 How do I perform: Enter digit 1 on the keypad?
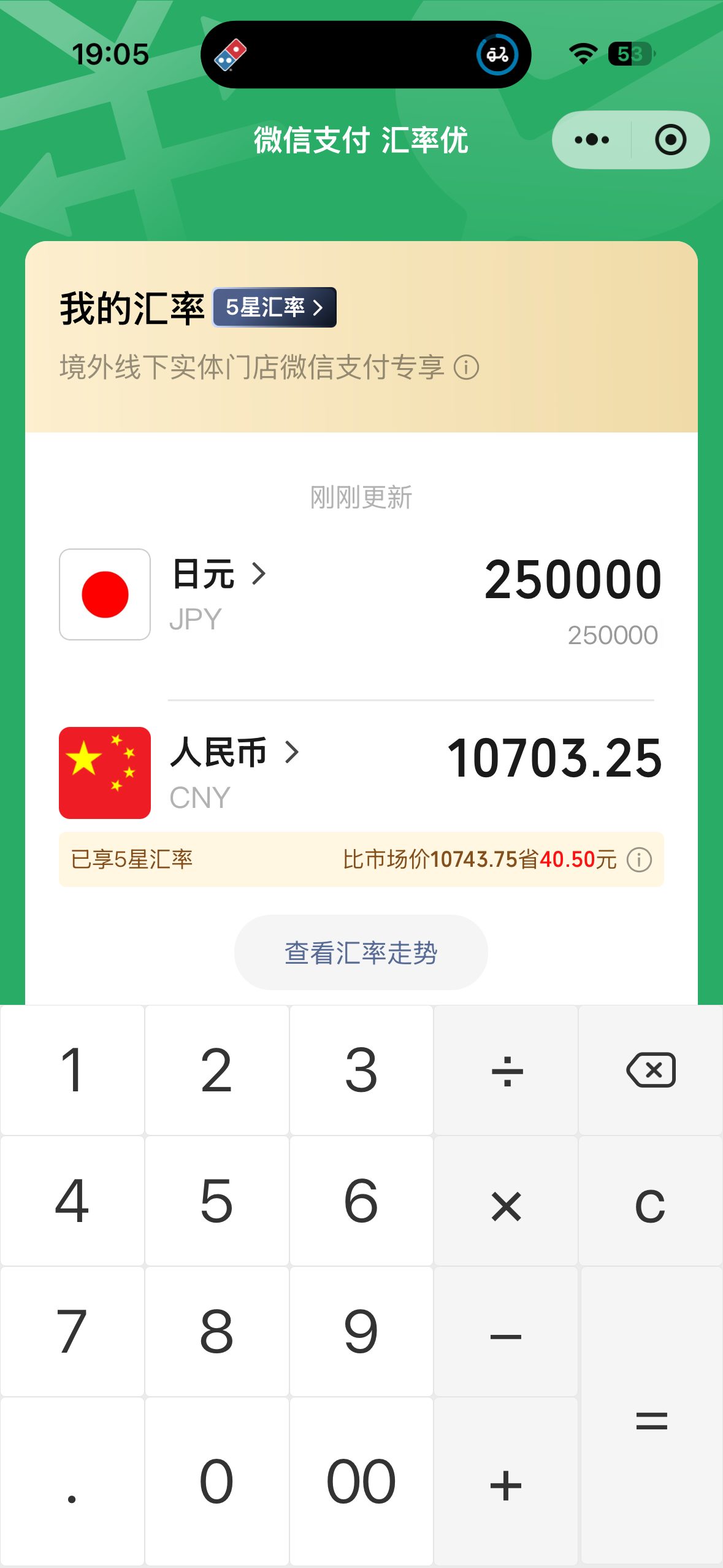pyautogui.click(x=72, y=1070)
